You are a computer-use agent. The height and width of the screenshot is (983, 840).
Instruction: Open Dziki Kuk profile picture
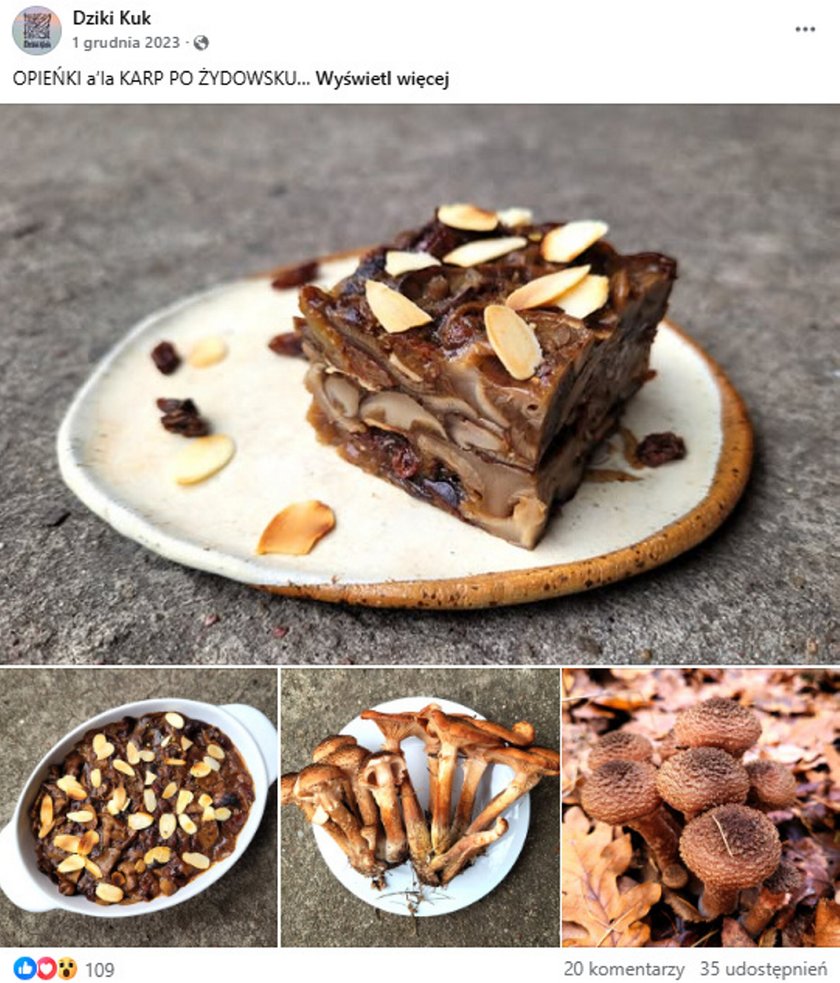(36, 30)
